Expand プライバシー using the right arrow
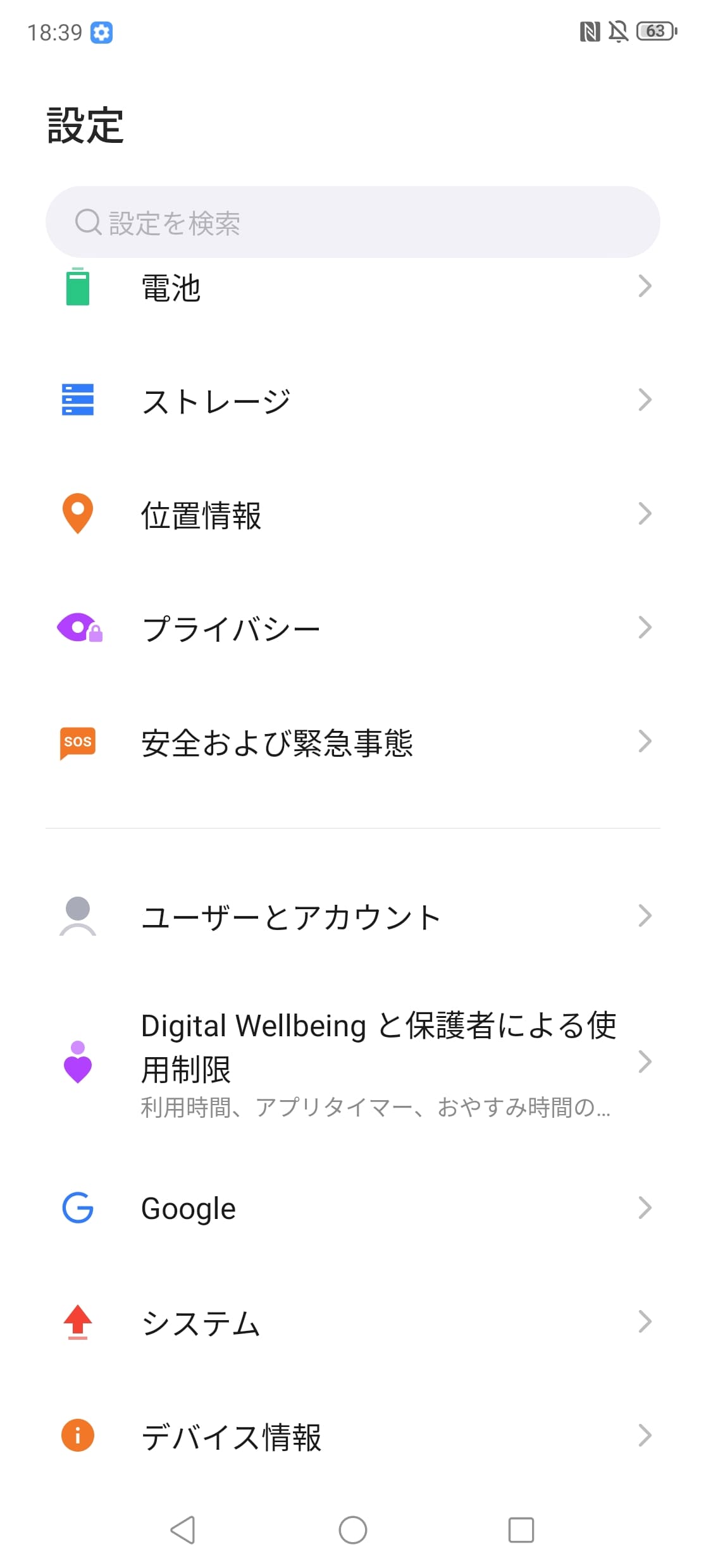This screenshot has width=706, height=1568. (x=646, y=627)
